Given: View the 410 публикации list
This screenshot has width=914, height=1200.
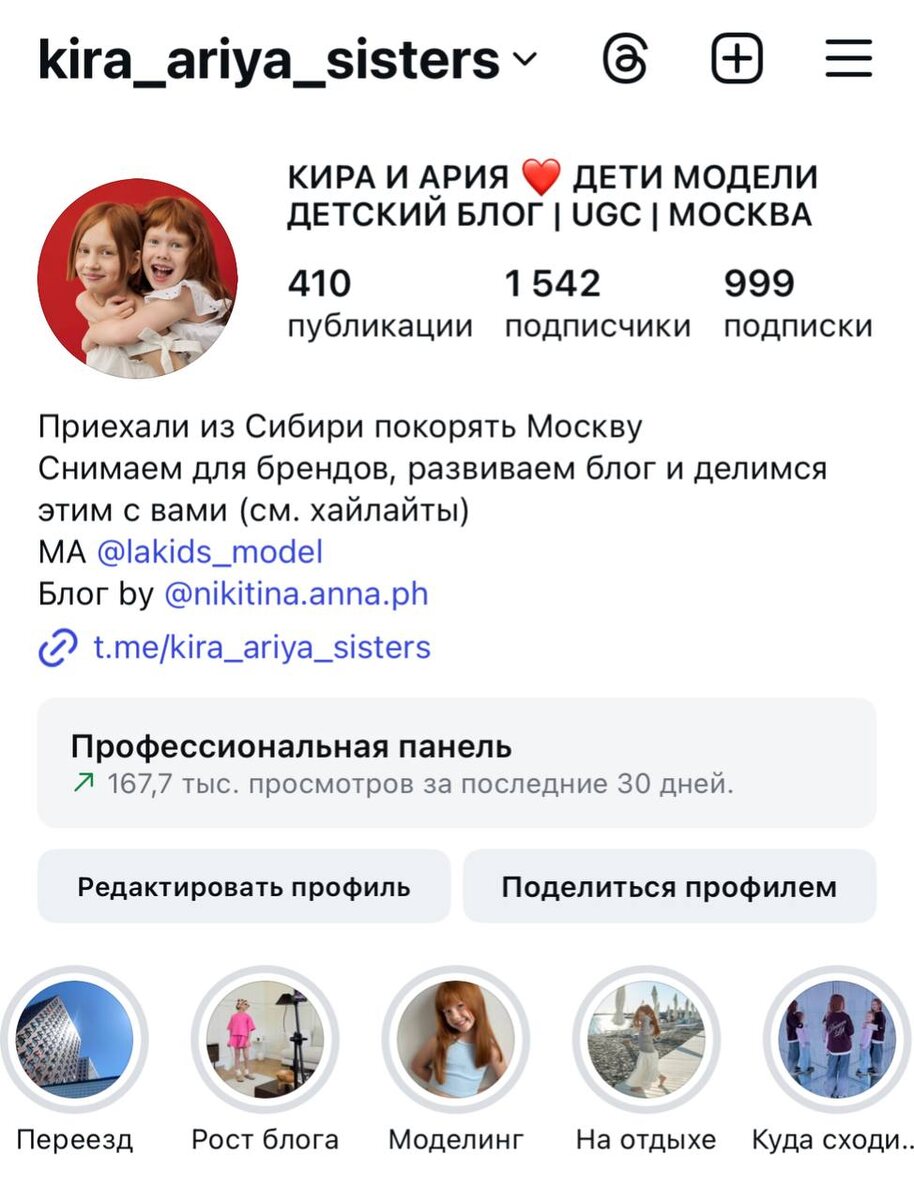Looking at the screenshot, I should pos(379,303).
